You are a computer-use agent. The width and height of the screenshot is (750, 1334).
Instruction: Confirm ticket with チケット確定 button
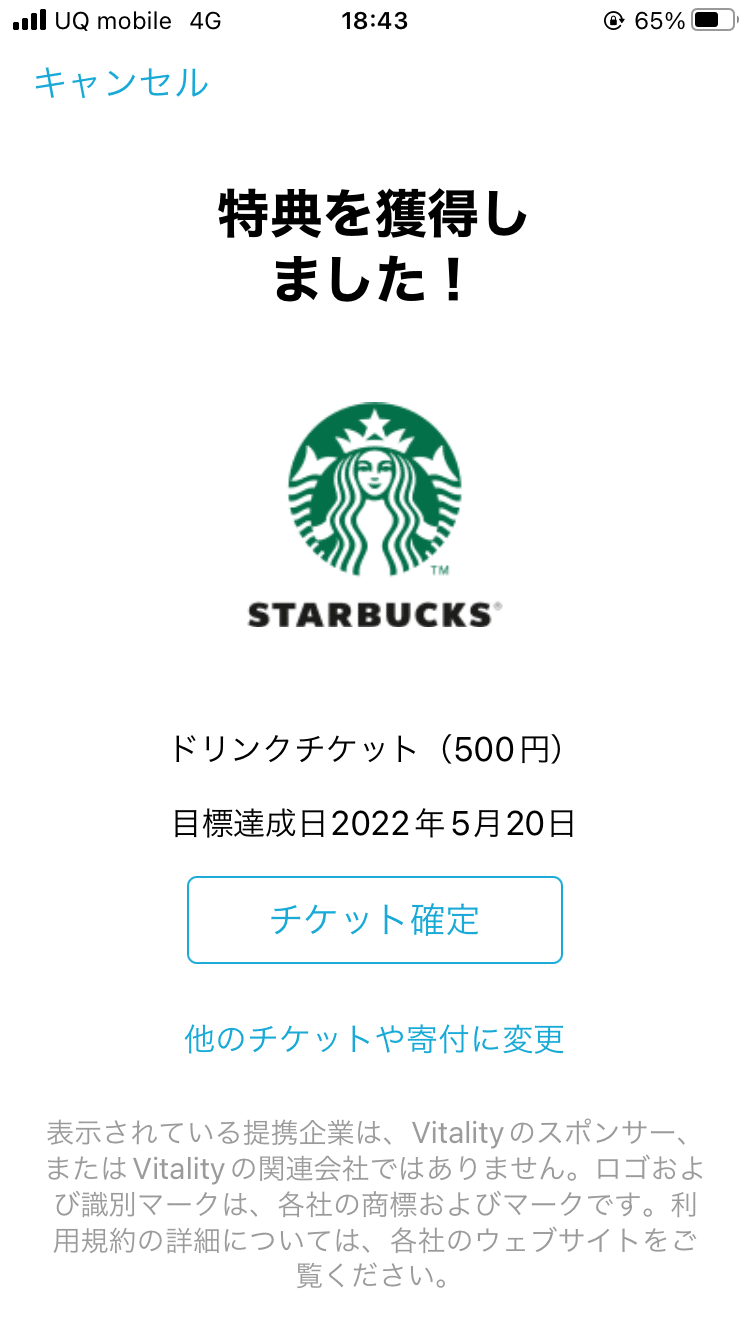(x=375, y=919)
